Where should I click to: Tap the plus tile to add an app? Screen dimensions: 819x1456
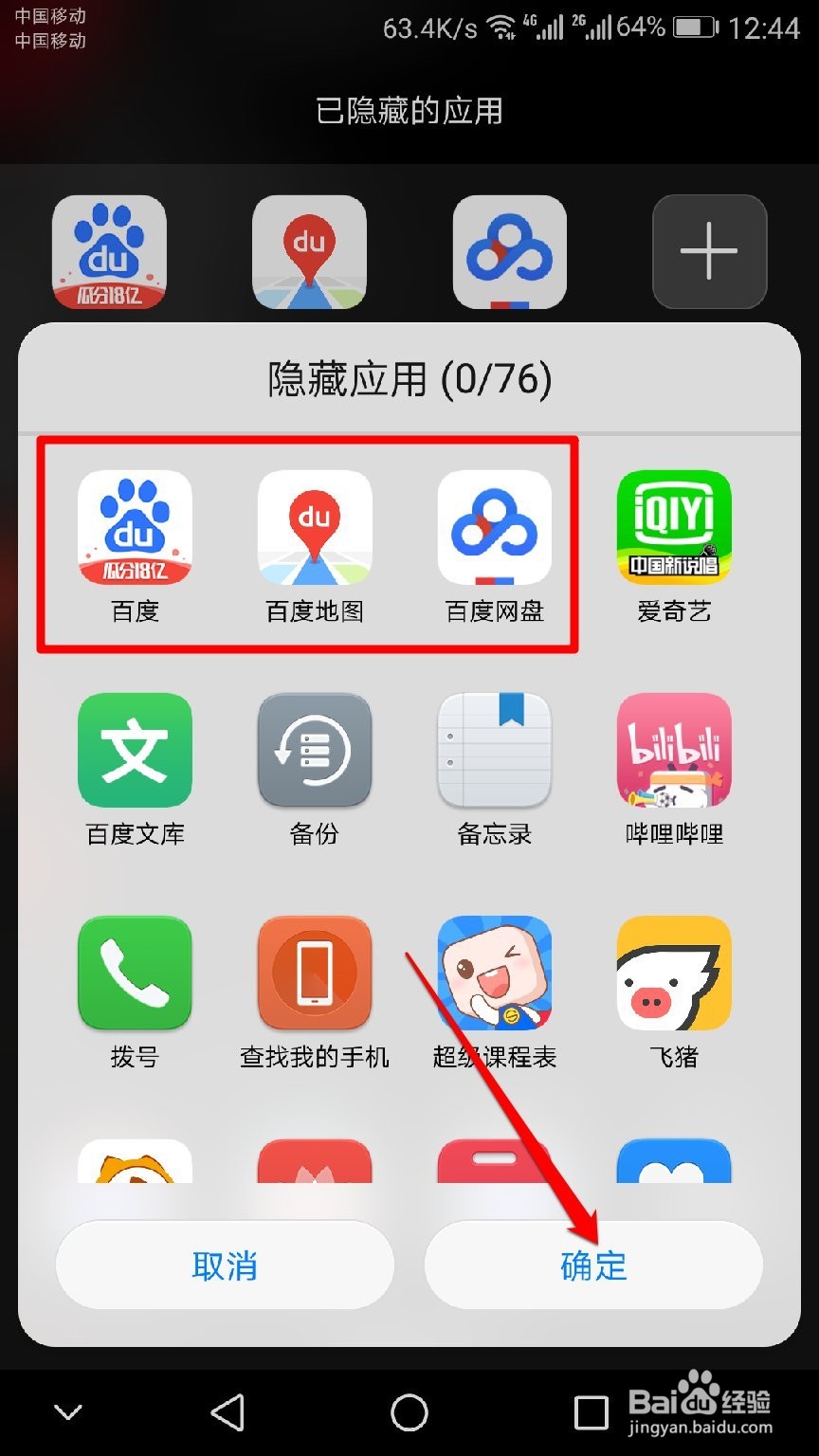click(709, 251)
